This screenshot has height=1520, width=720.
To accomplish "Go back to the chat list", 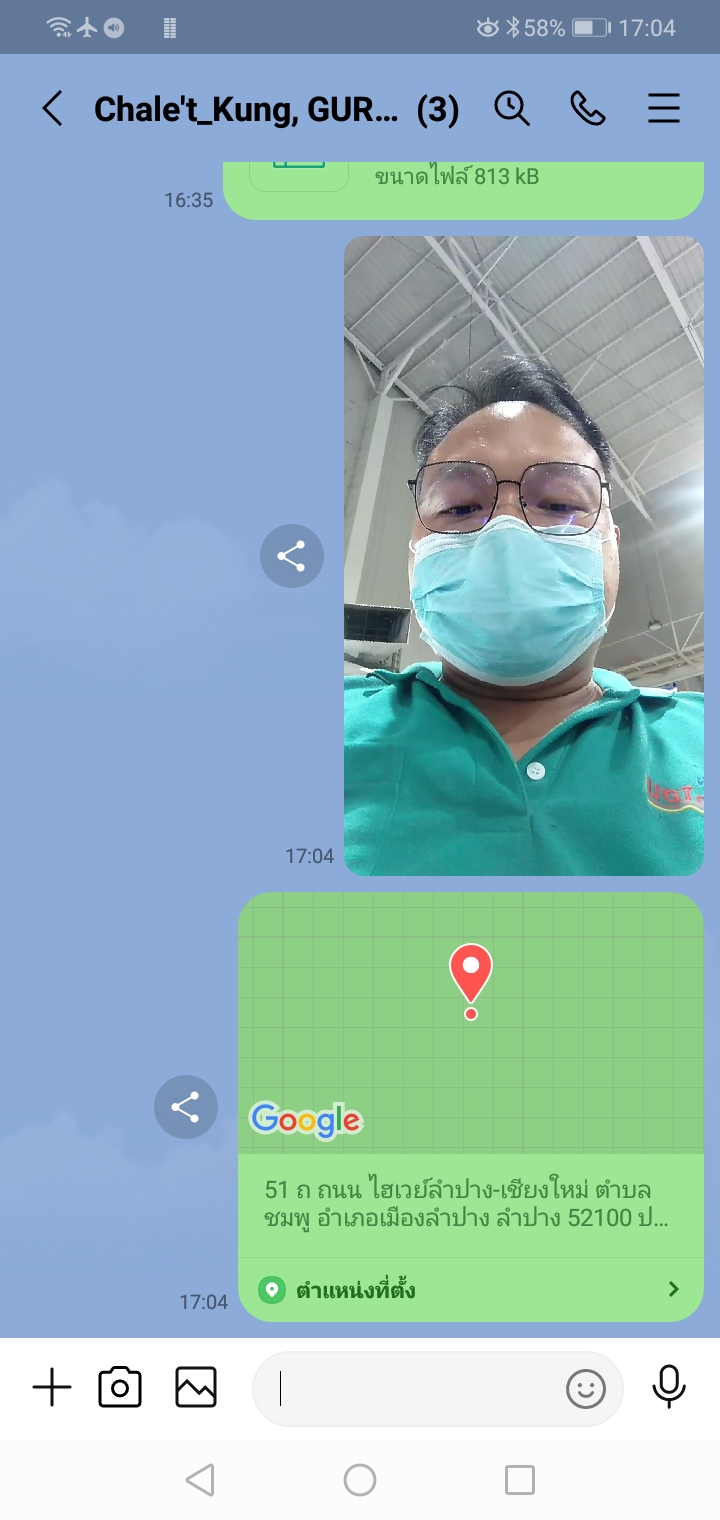I will [52, 108].
